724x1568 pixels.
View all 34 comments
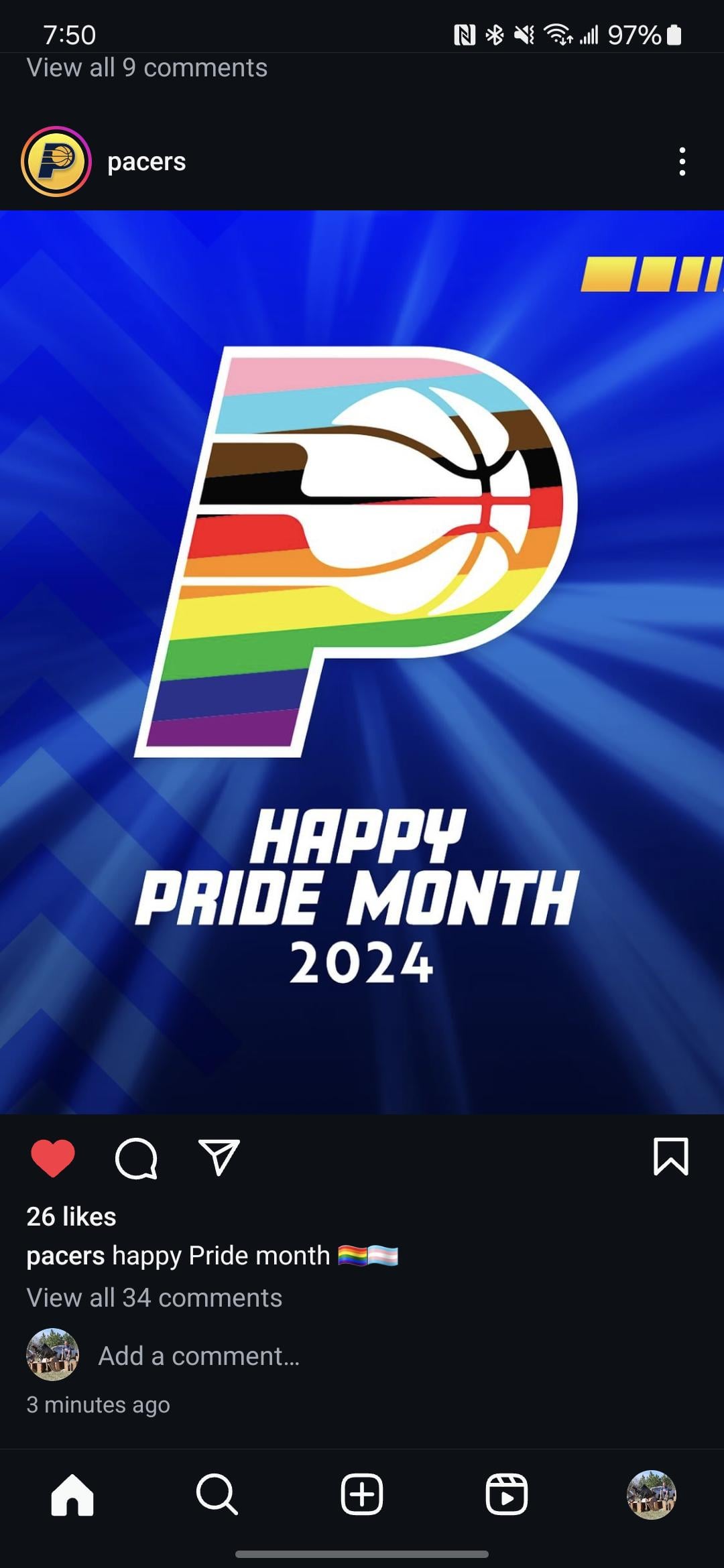point(154,1298)
